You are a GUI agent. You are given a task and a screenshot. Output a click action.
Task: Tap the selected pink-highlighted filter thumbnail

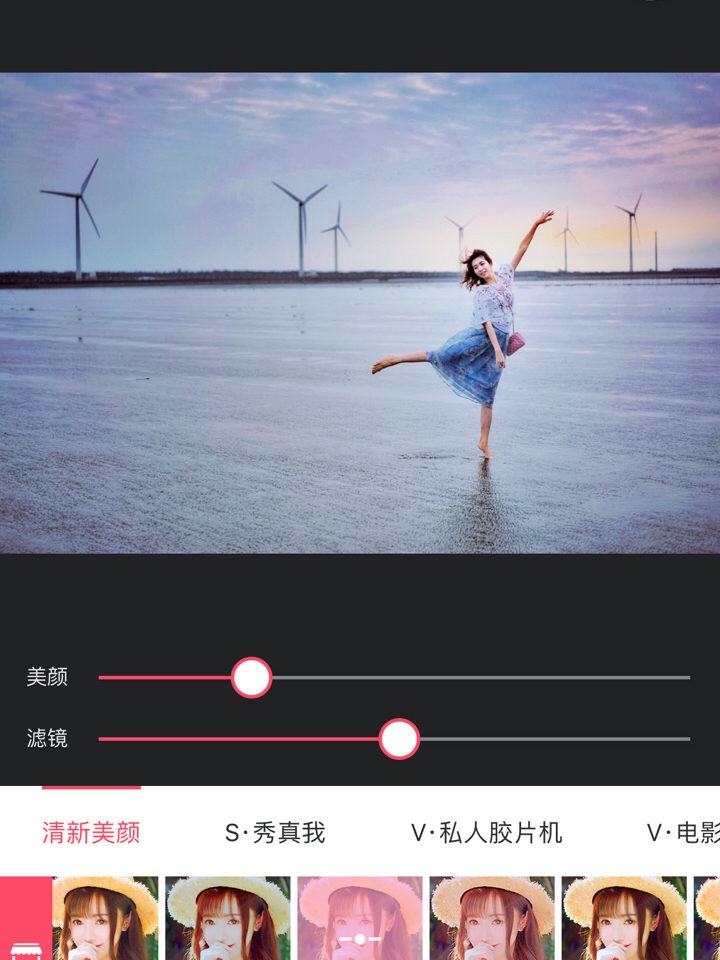click(x=360, y=918)
